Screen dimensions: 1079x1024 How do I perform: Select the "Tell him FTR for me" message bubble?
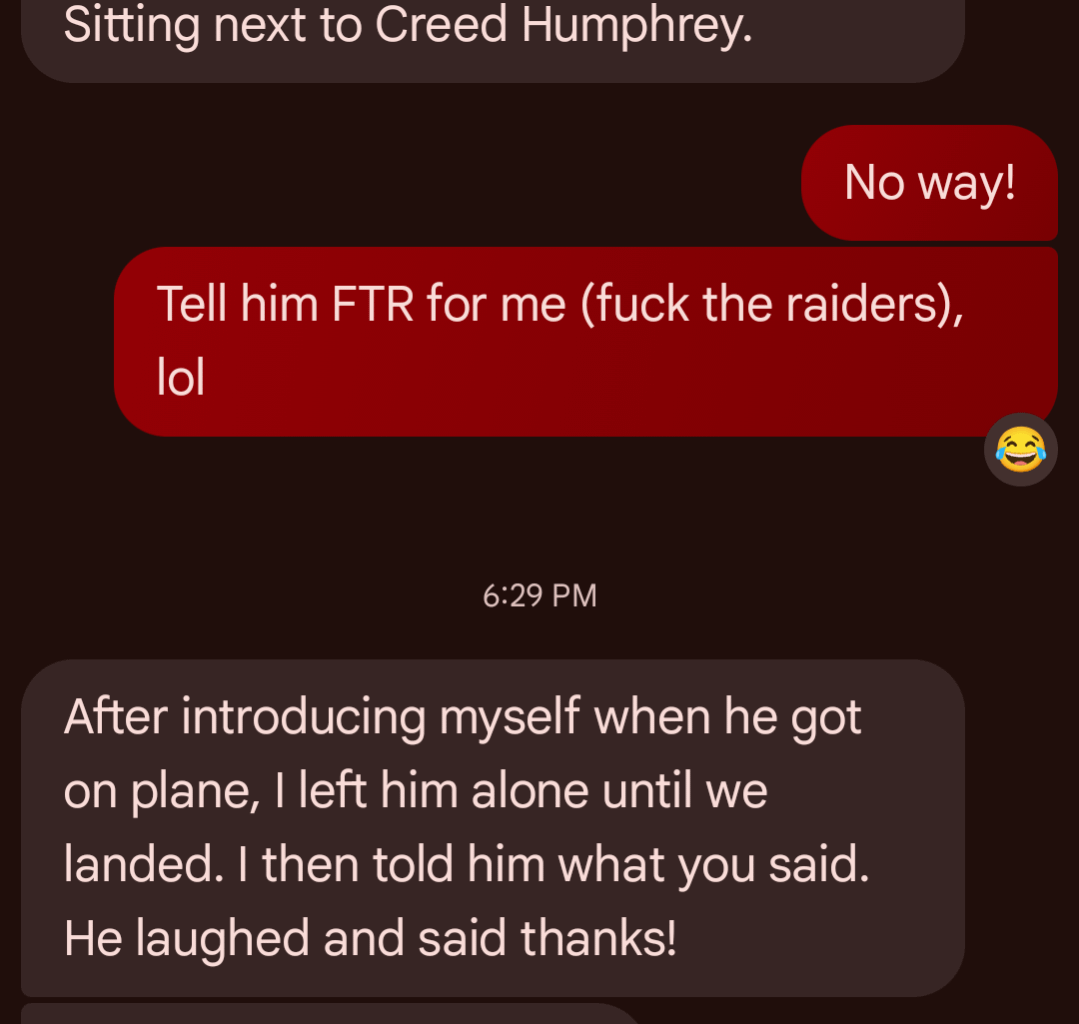coord(585,341)
